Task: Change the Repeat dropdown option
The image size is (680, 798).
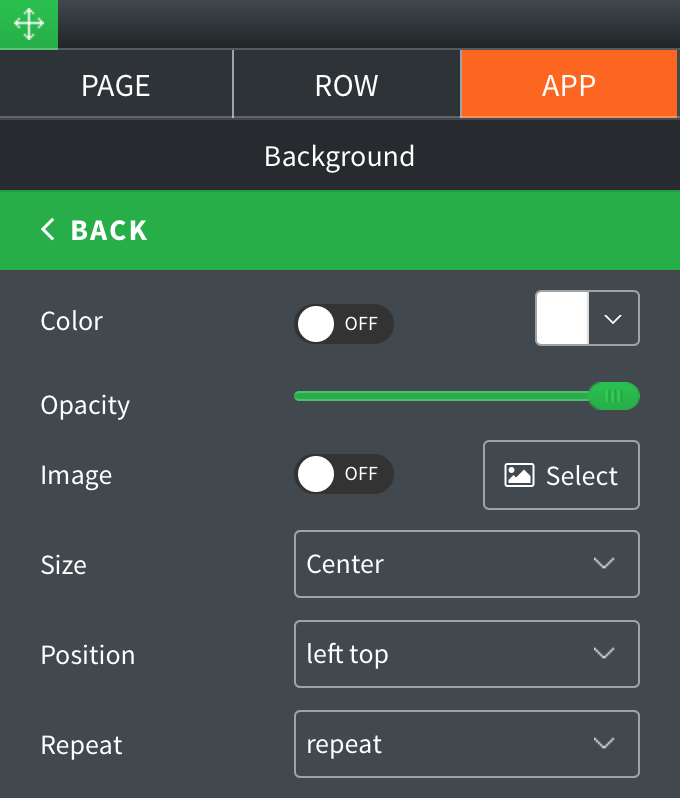Action: [466, 744]
